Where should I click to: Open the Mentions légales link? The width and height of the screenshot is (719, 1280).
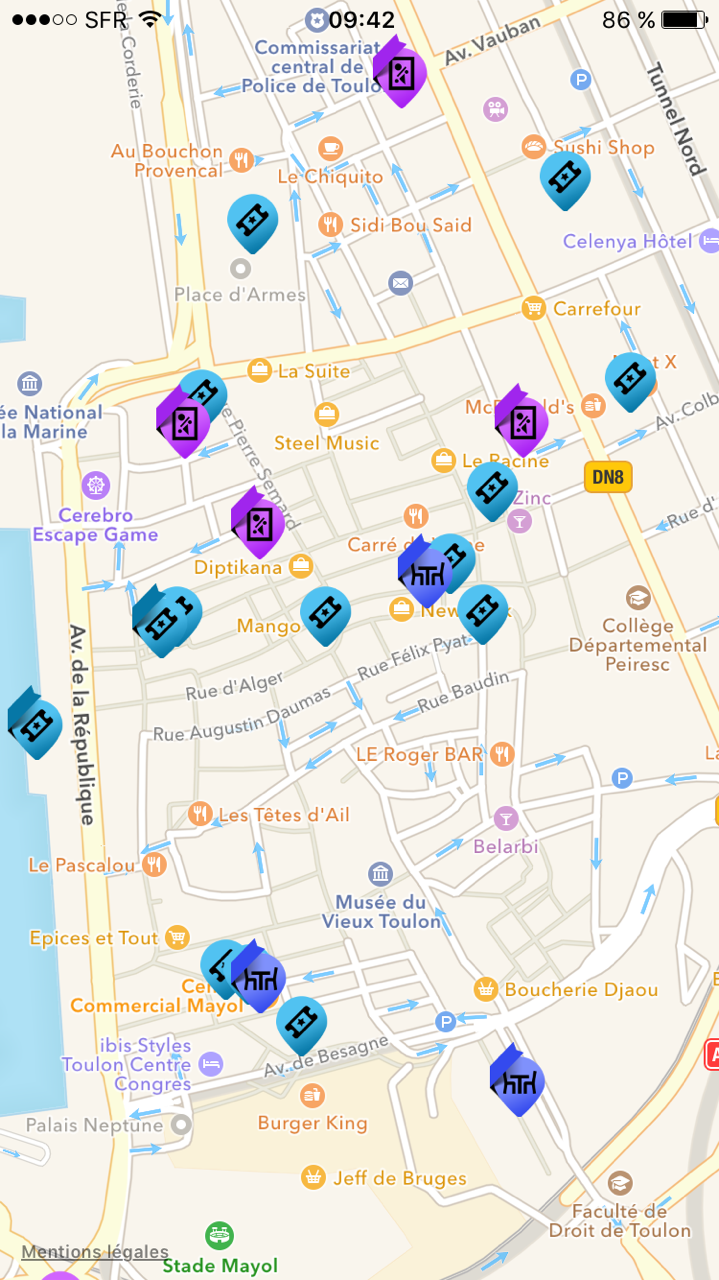tap(95, 1251)
